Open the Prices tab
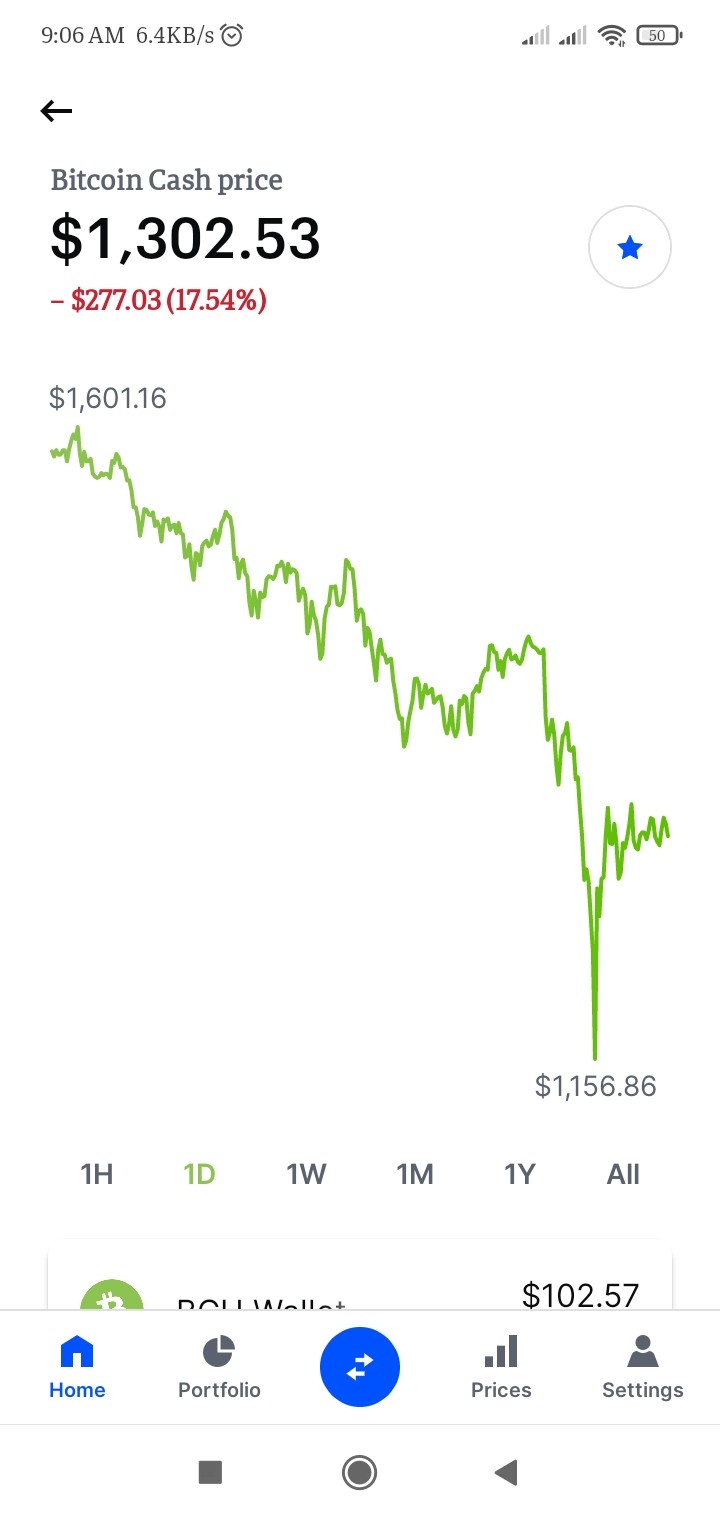This screenshot has width=720, height=1520. [501, 1367]
